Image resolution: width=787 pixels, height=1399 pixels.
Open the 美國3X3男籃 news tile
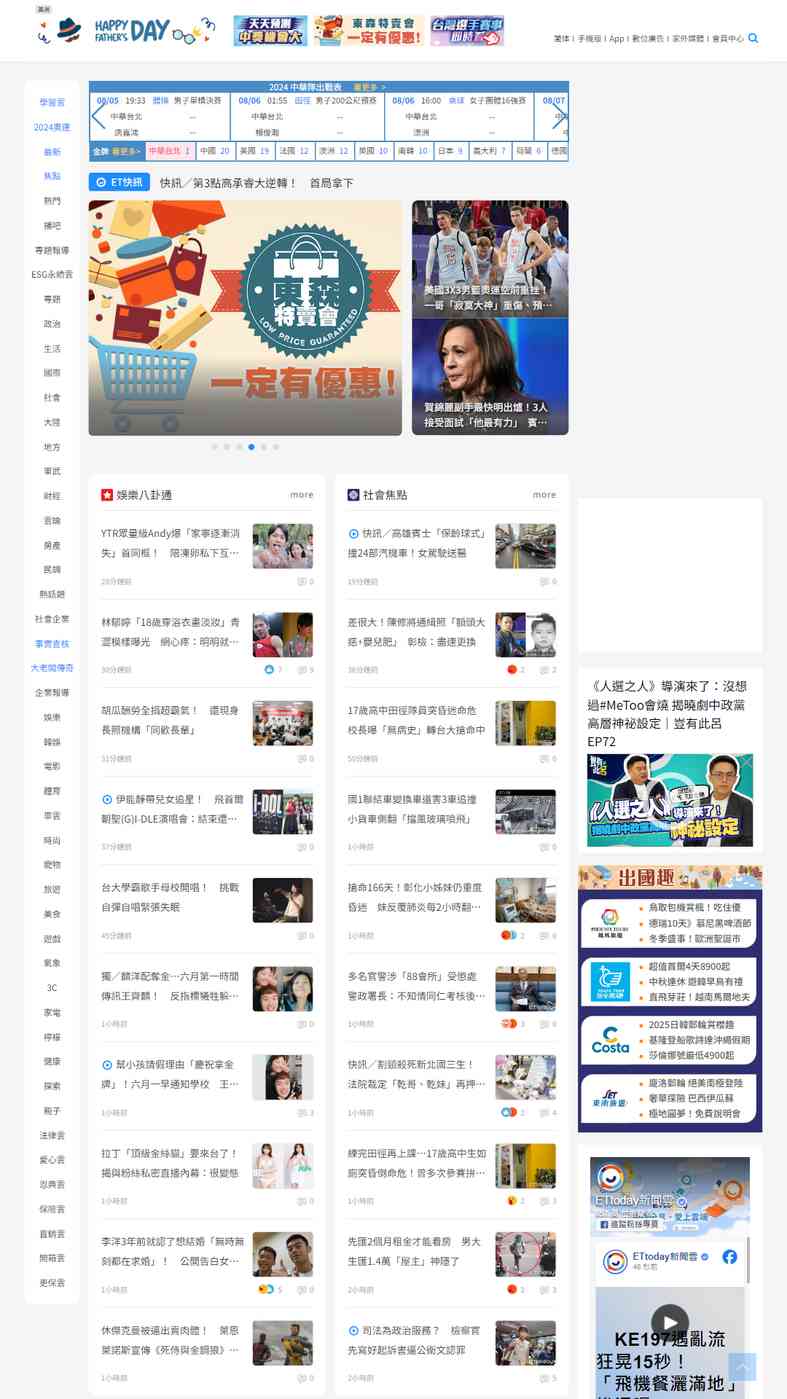click(490, 258)
